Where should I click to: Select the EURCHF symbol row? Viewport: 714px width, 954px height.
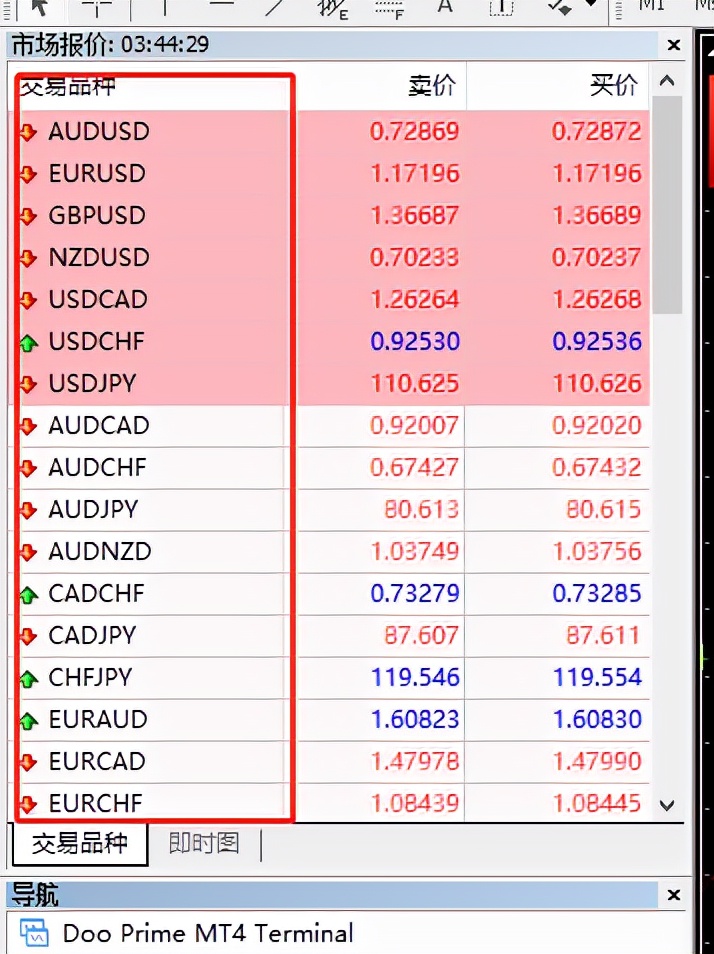(95, 803)
